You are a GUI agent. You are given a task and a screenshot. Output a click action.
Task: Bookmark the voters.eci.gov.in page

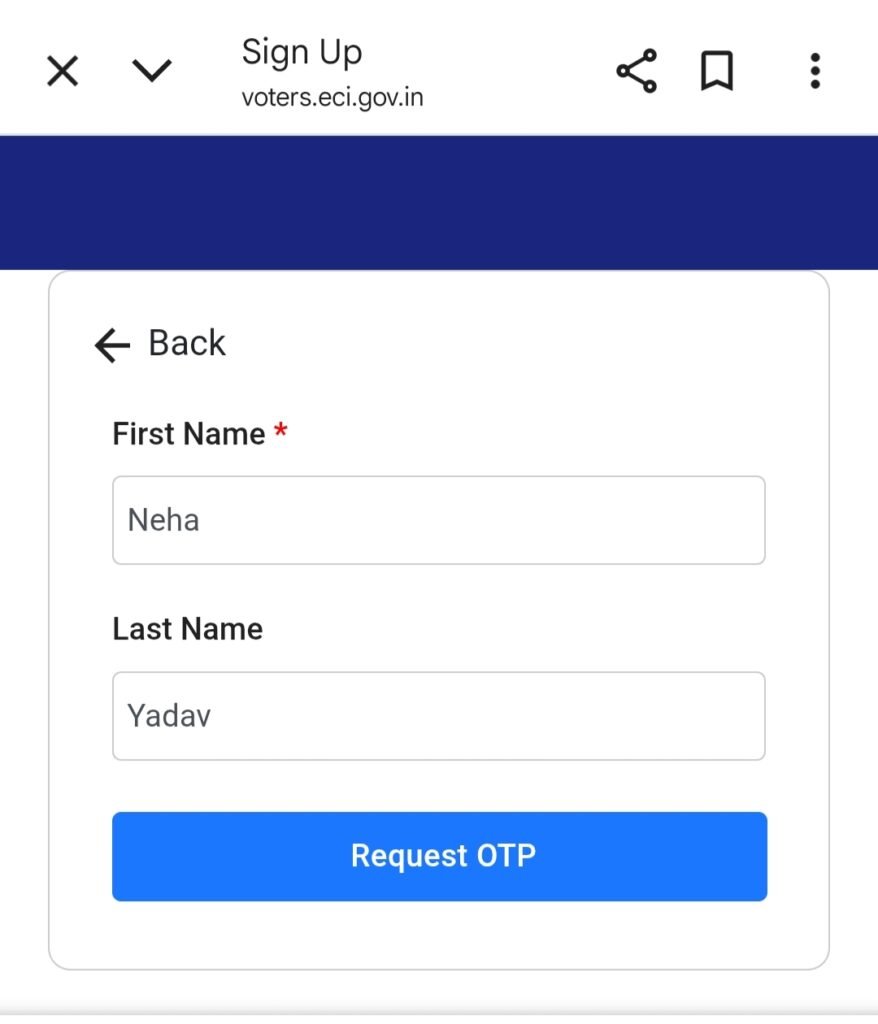coord(716,71)
